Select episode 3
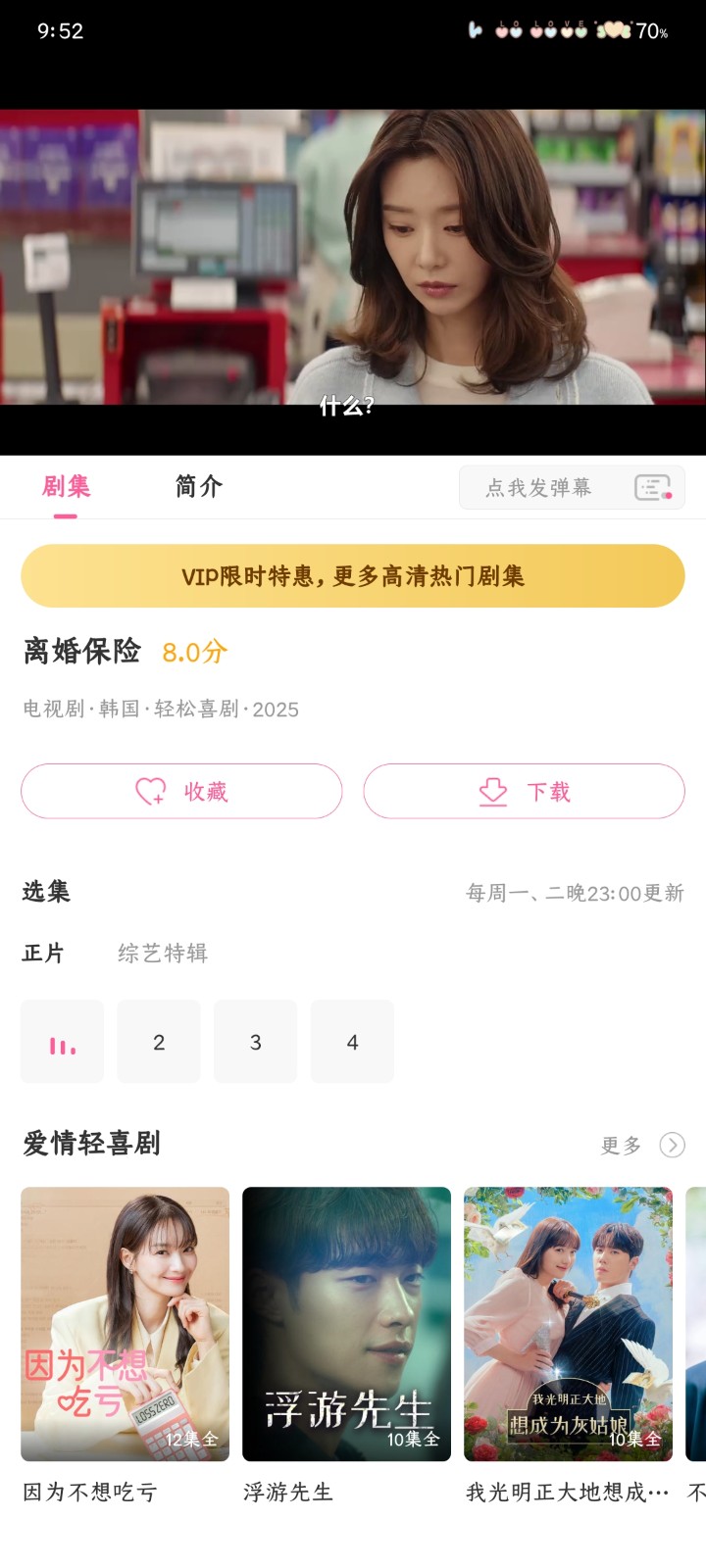706x1568 pixels. point(256,1042)
